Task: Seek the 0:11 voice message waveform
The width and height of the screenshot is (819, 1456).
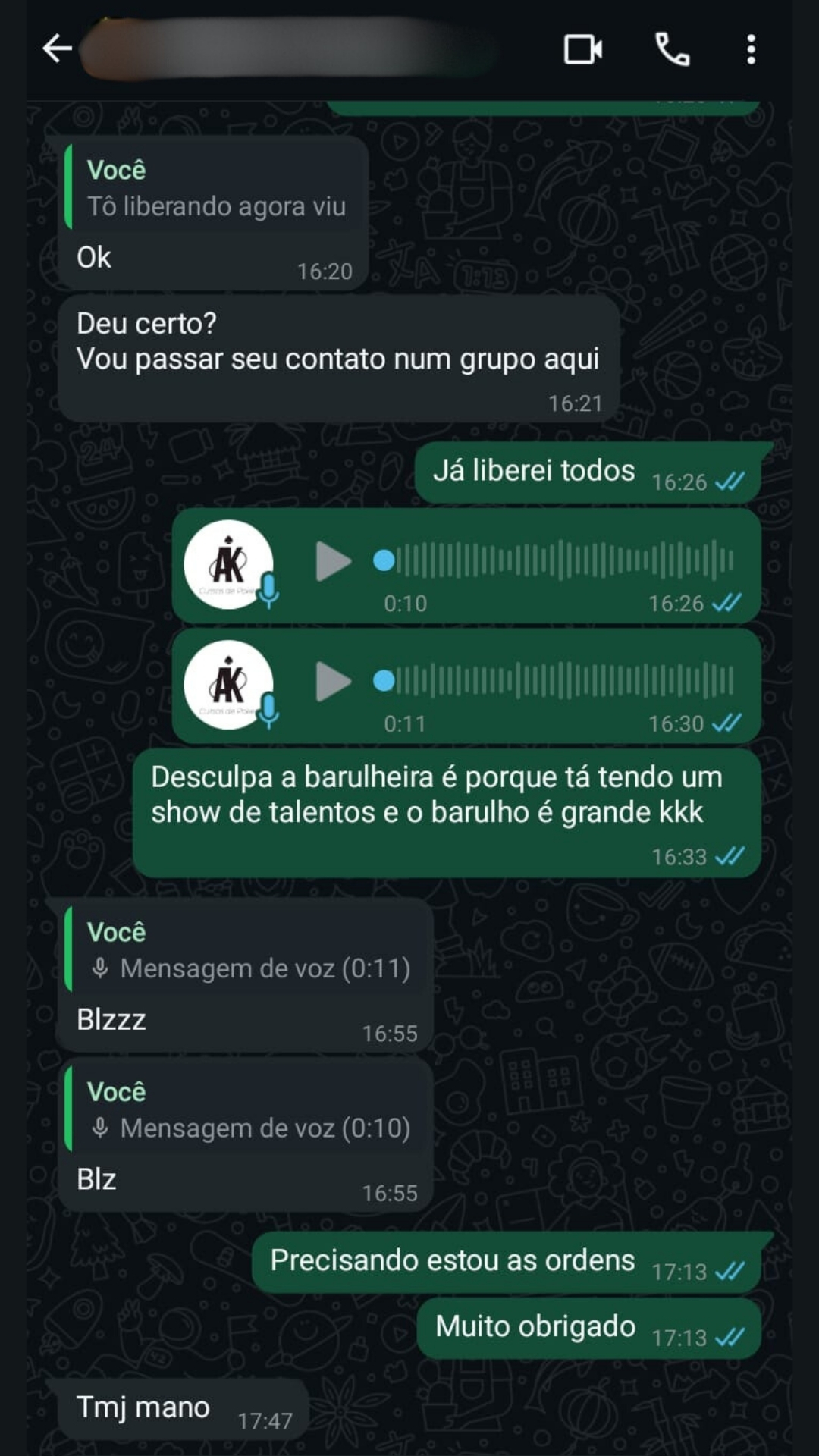Action: pyautogui.click(x=561, y=680)
